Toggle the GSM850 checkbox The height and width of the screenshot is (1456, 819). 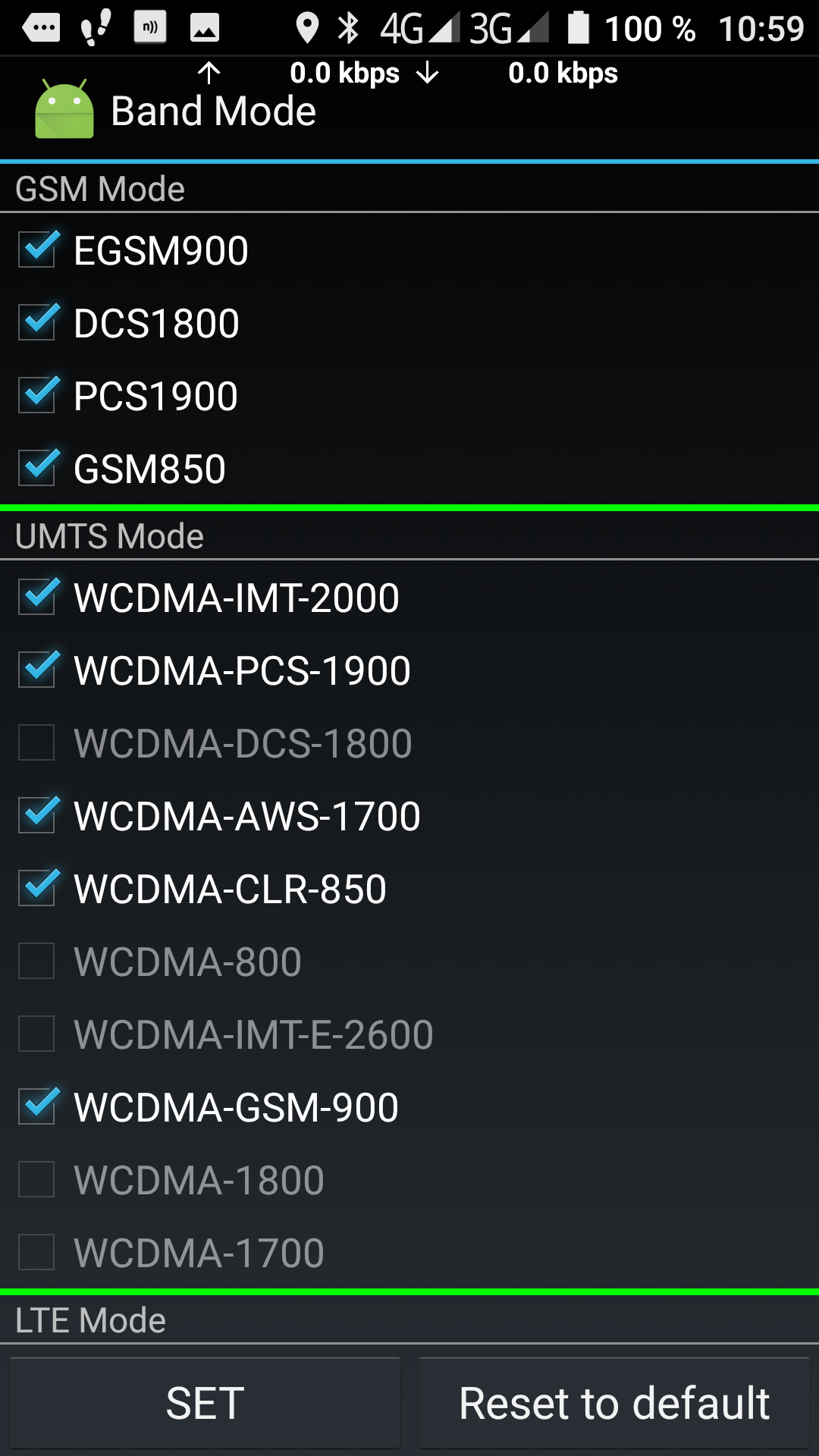coord(37,469)
